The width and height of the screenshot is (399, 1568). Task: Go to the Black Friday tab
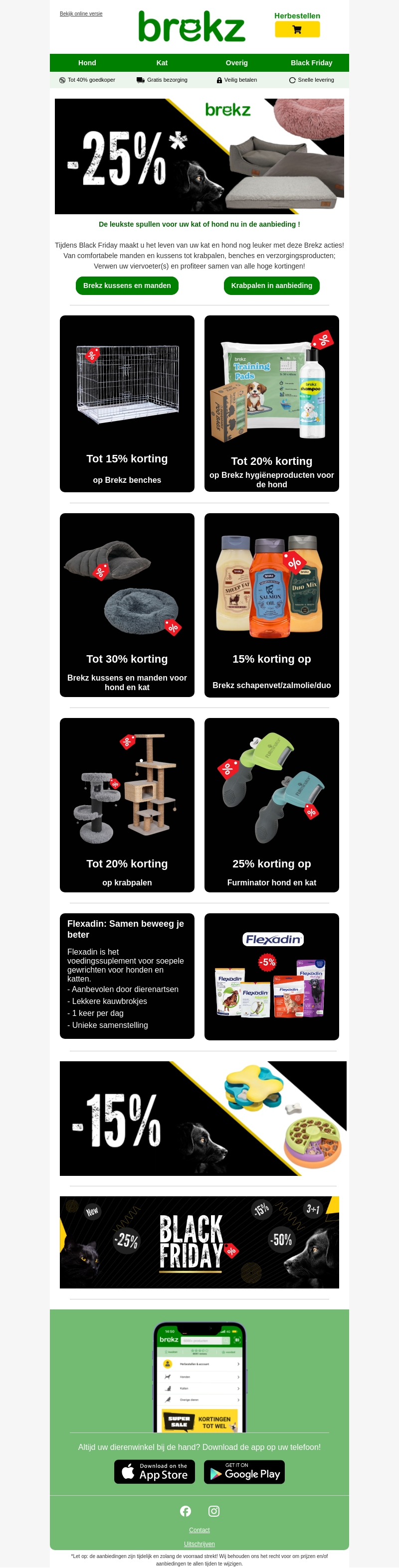coord(311,63)
